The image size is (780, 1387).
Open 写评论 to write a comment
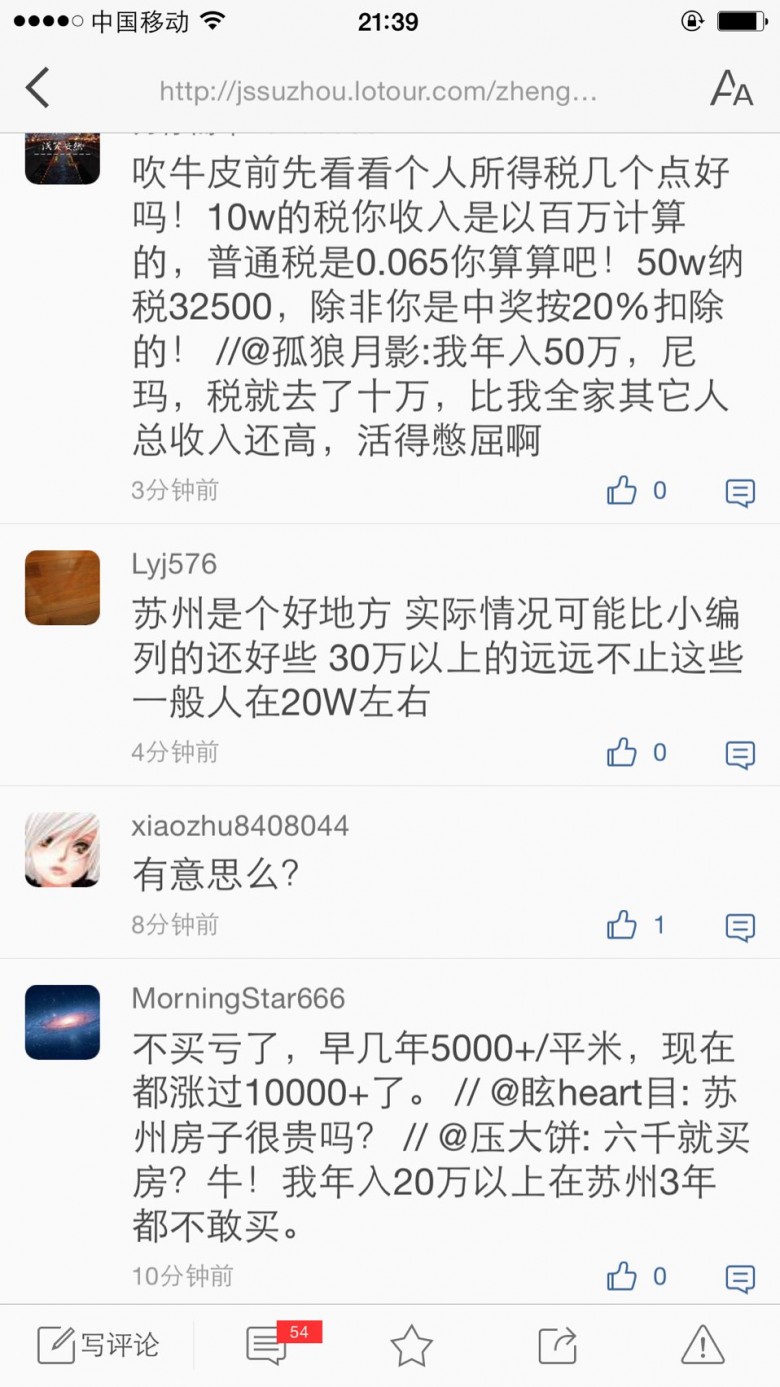click(x=98, y=1345)
